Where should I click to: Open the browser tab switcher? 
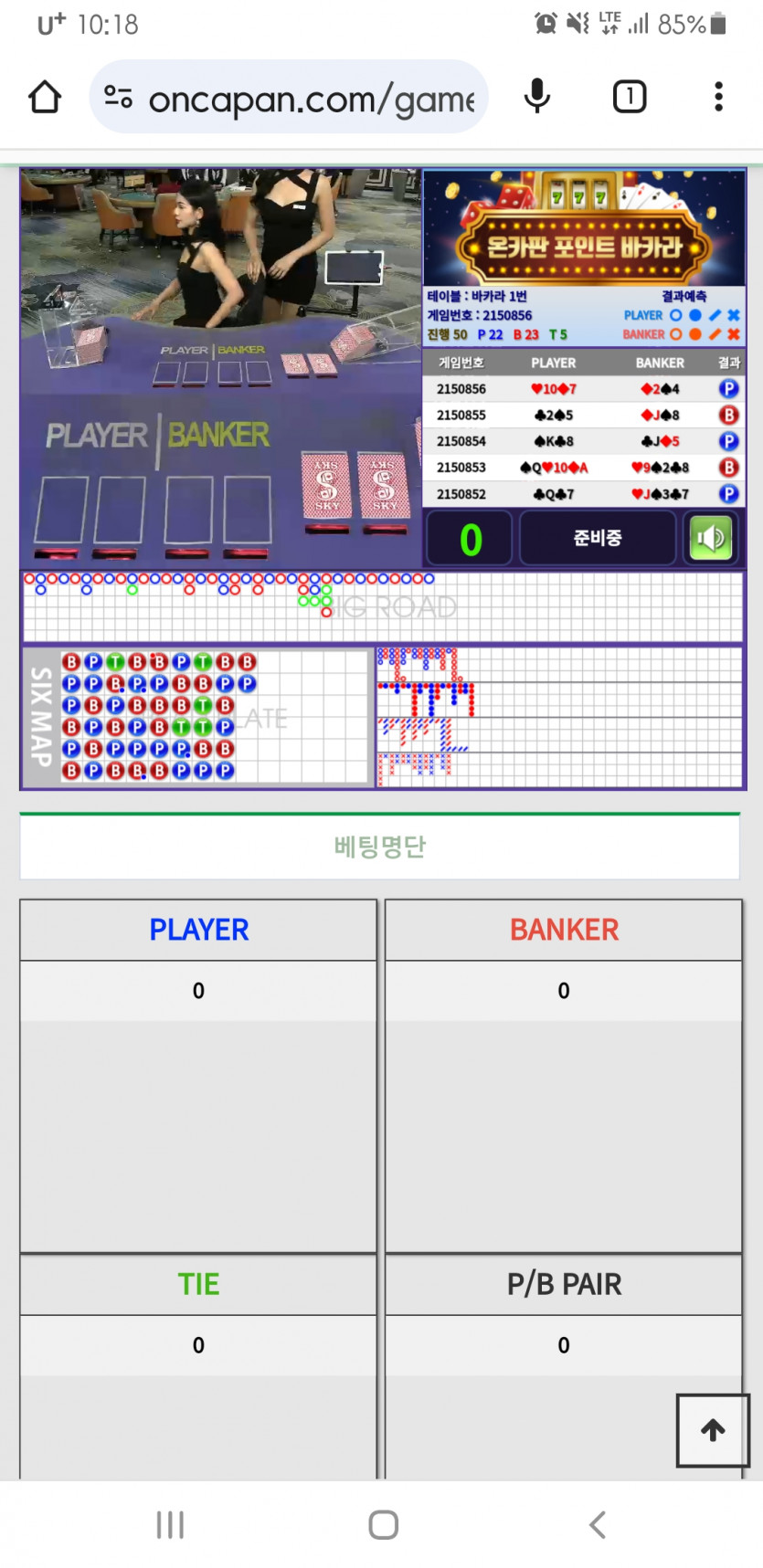[x=630, y=97]
